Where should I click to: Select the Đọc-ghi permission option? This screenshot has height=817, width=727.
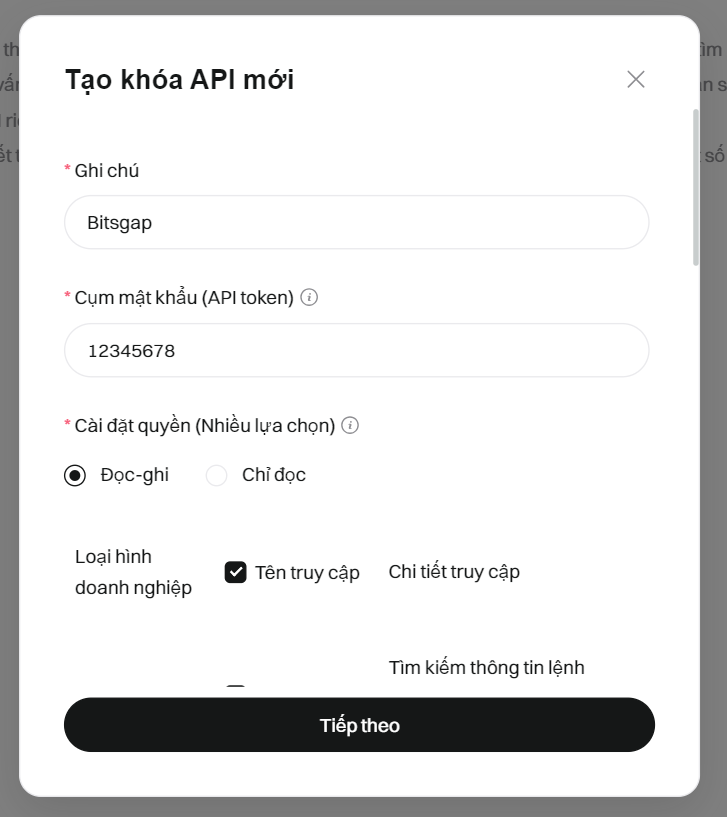point(75,475)
